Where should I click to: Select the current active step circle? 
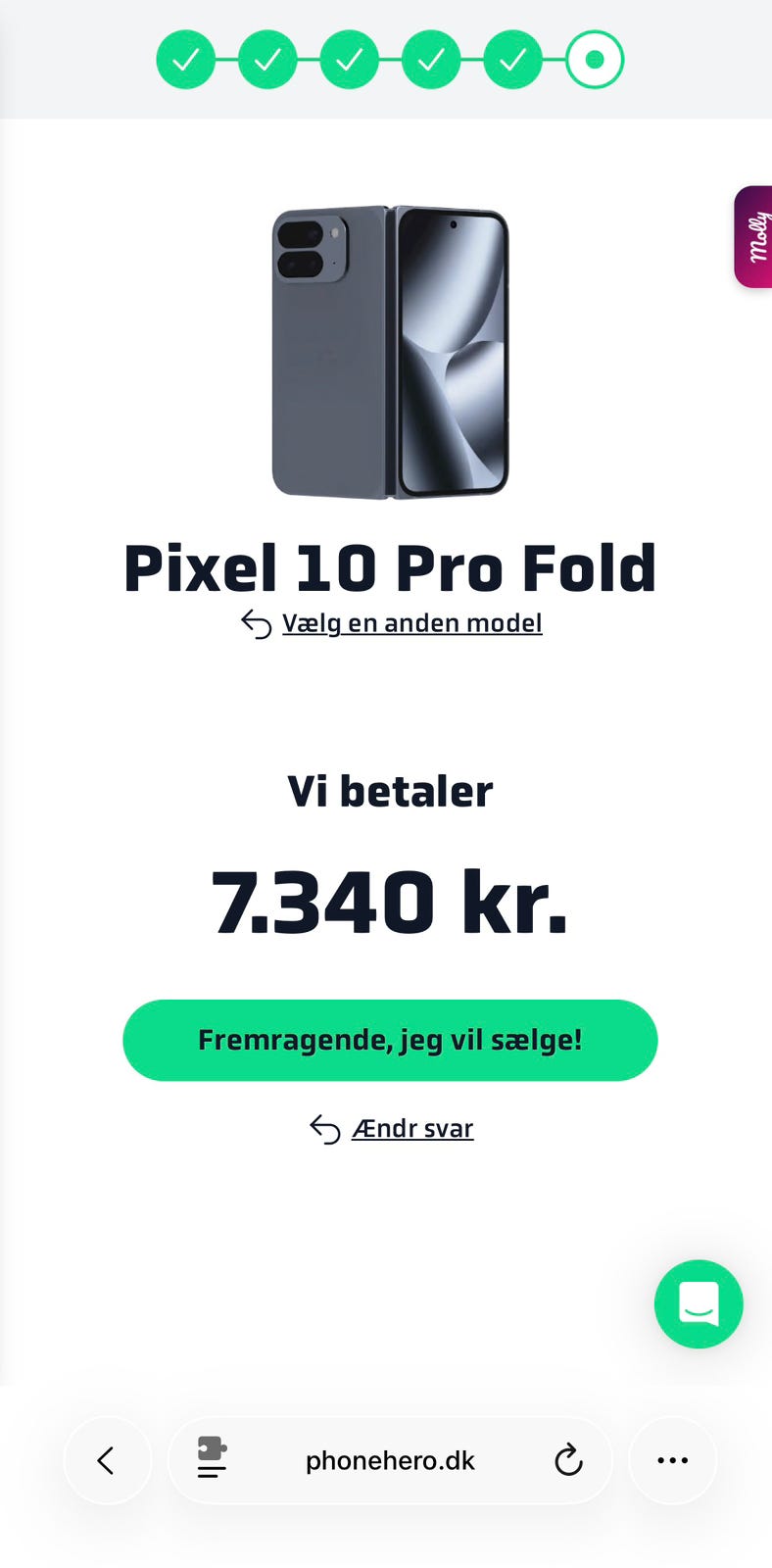593,59
